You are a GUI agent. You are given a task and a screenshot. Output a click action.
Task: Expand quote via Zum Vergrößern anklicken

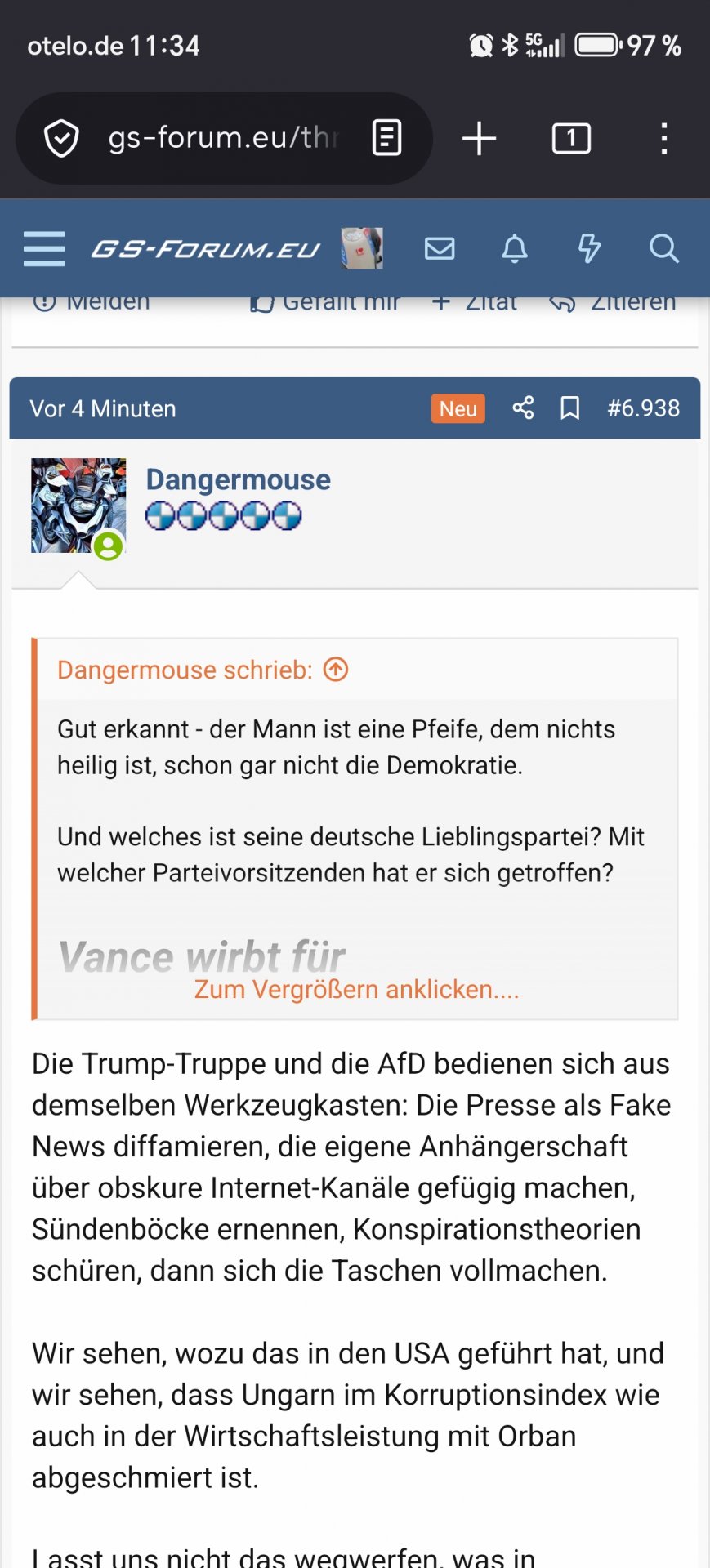(356, 989)
